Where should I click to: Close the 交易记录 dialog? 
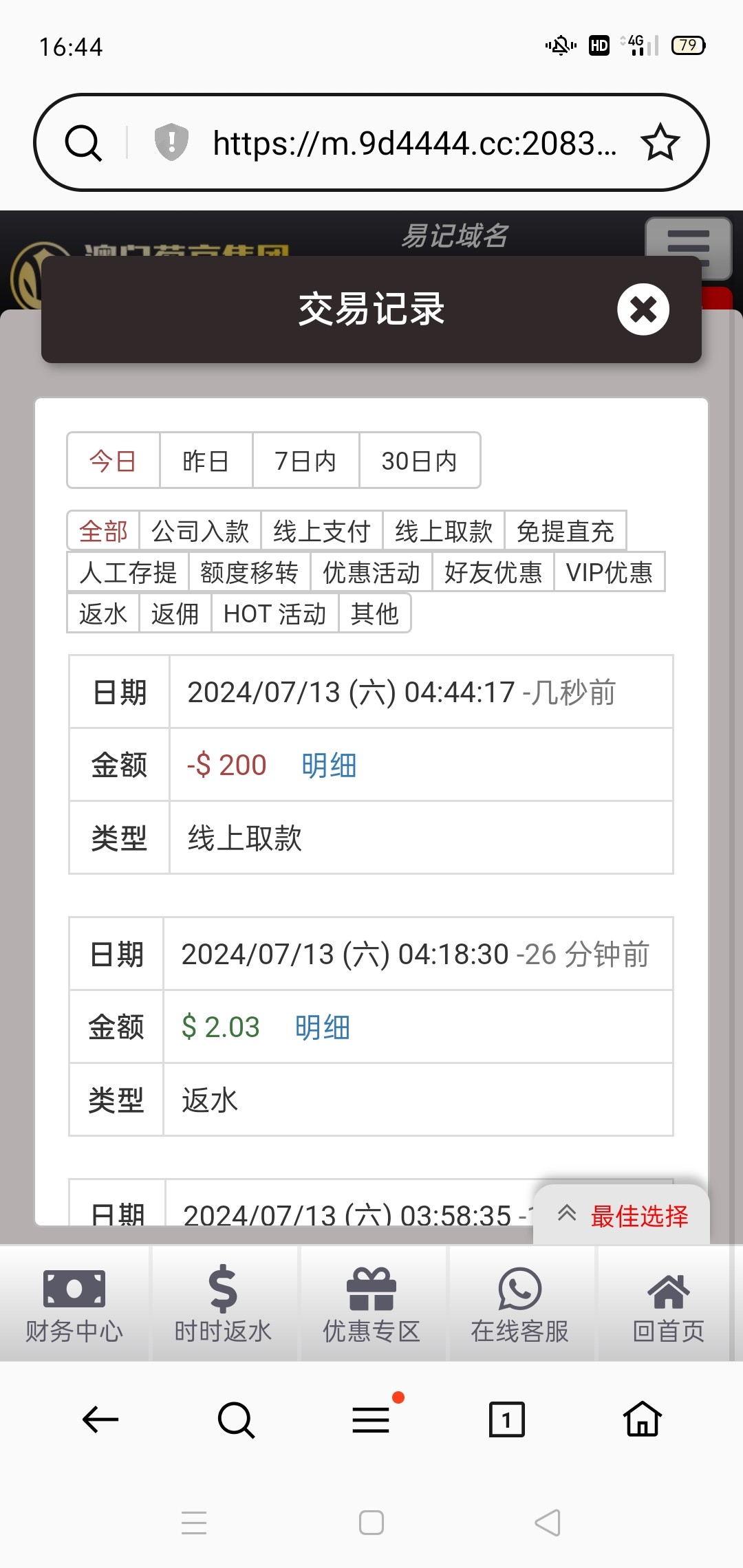pos(643,309)
